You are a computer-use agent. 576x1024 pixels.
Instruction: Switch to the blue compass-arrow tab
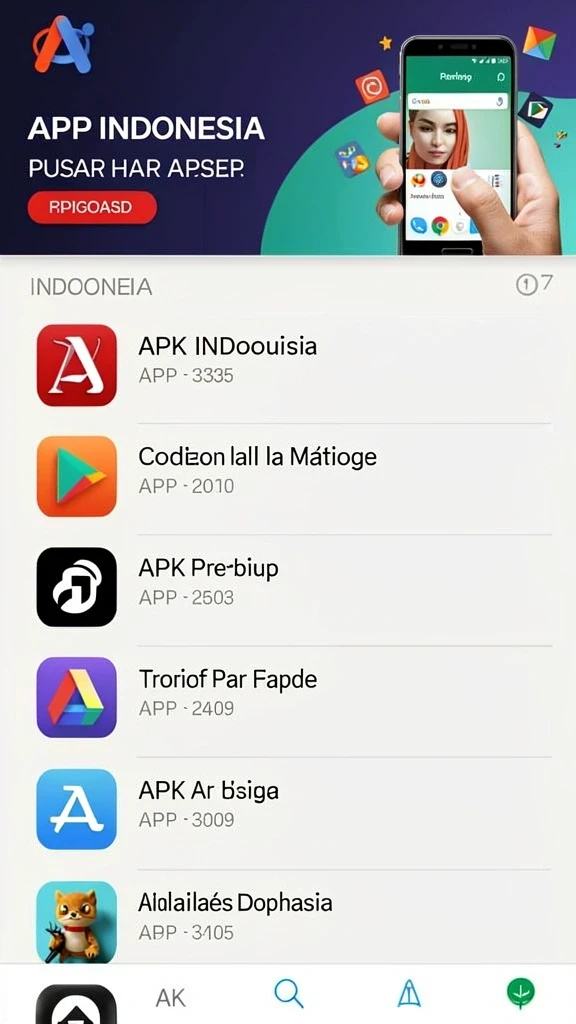coord(409,994)
